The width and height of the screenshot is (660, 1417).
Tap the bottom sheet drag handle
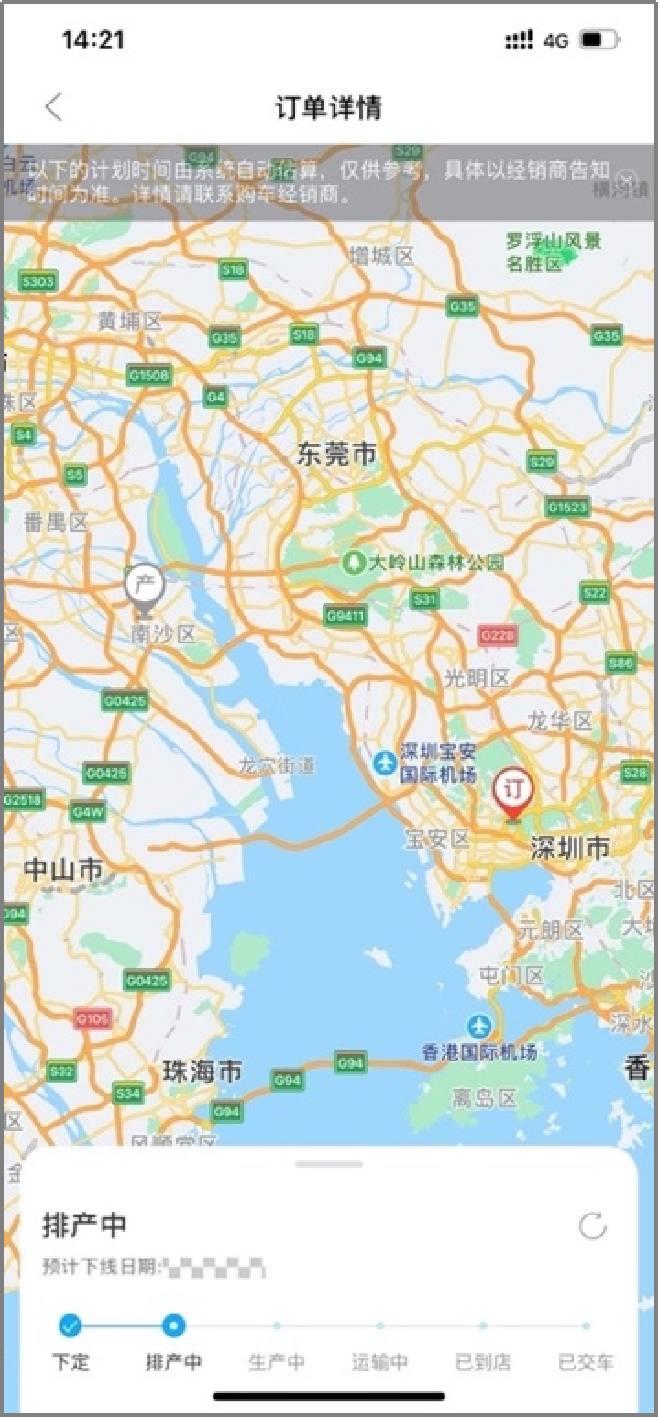tap(329, 1165)
